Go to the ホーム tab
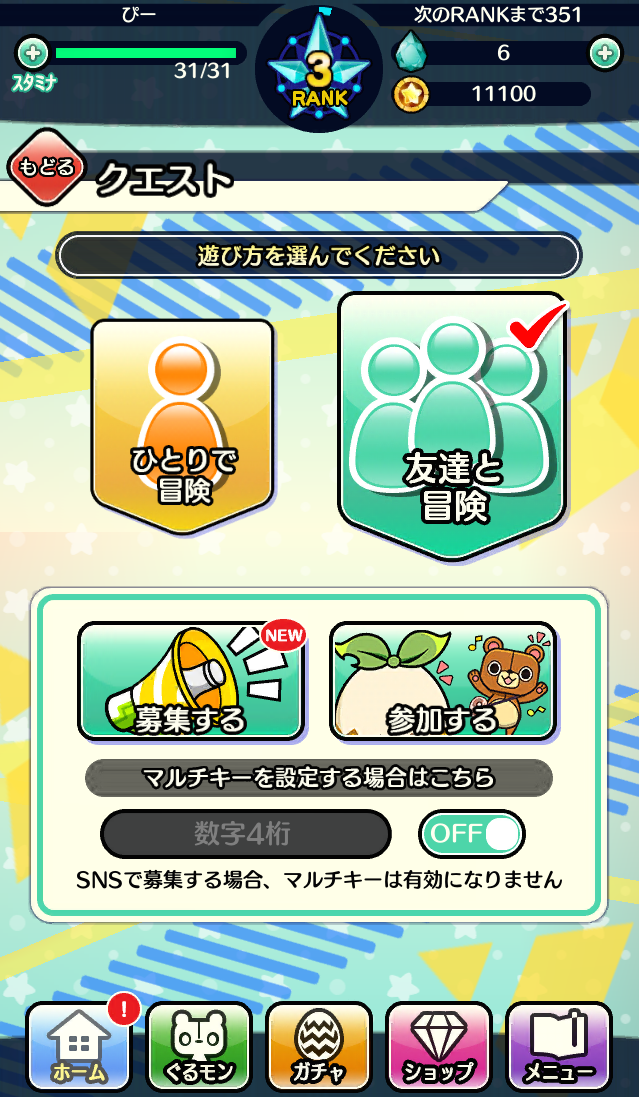Screen dimensions: 639x1097 (x=79, y=1046)
